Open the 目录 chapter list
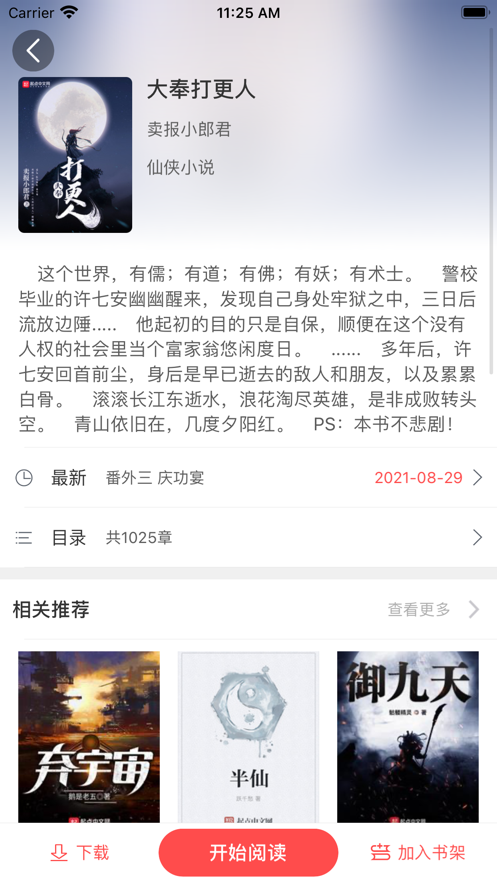The width and height of the screenshot is (497, 883). tap(248, 538)
